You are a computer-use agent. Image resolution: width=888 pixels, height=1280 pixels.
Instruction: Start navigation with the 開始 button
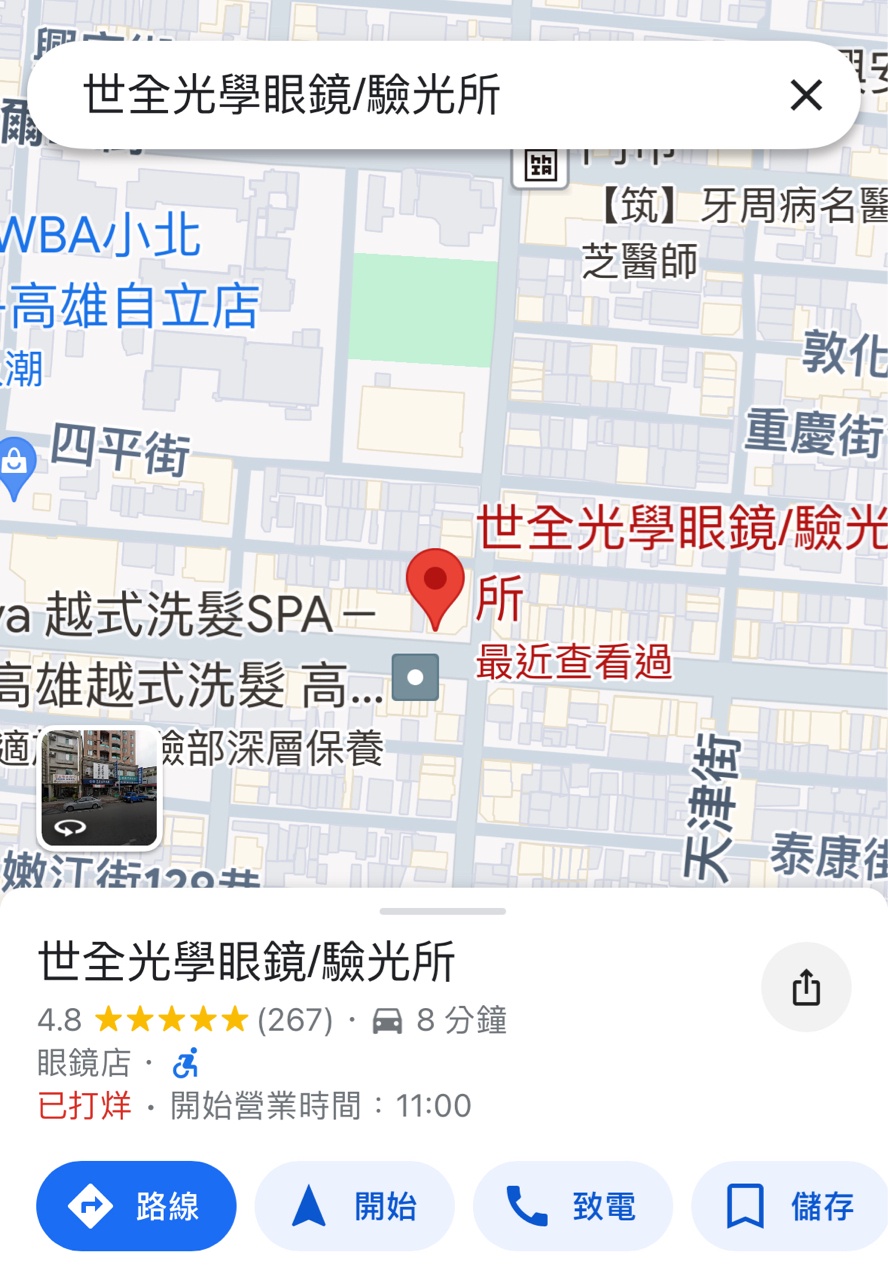click(x=355, y=1206)
